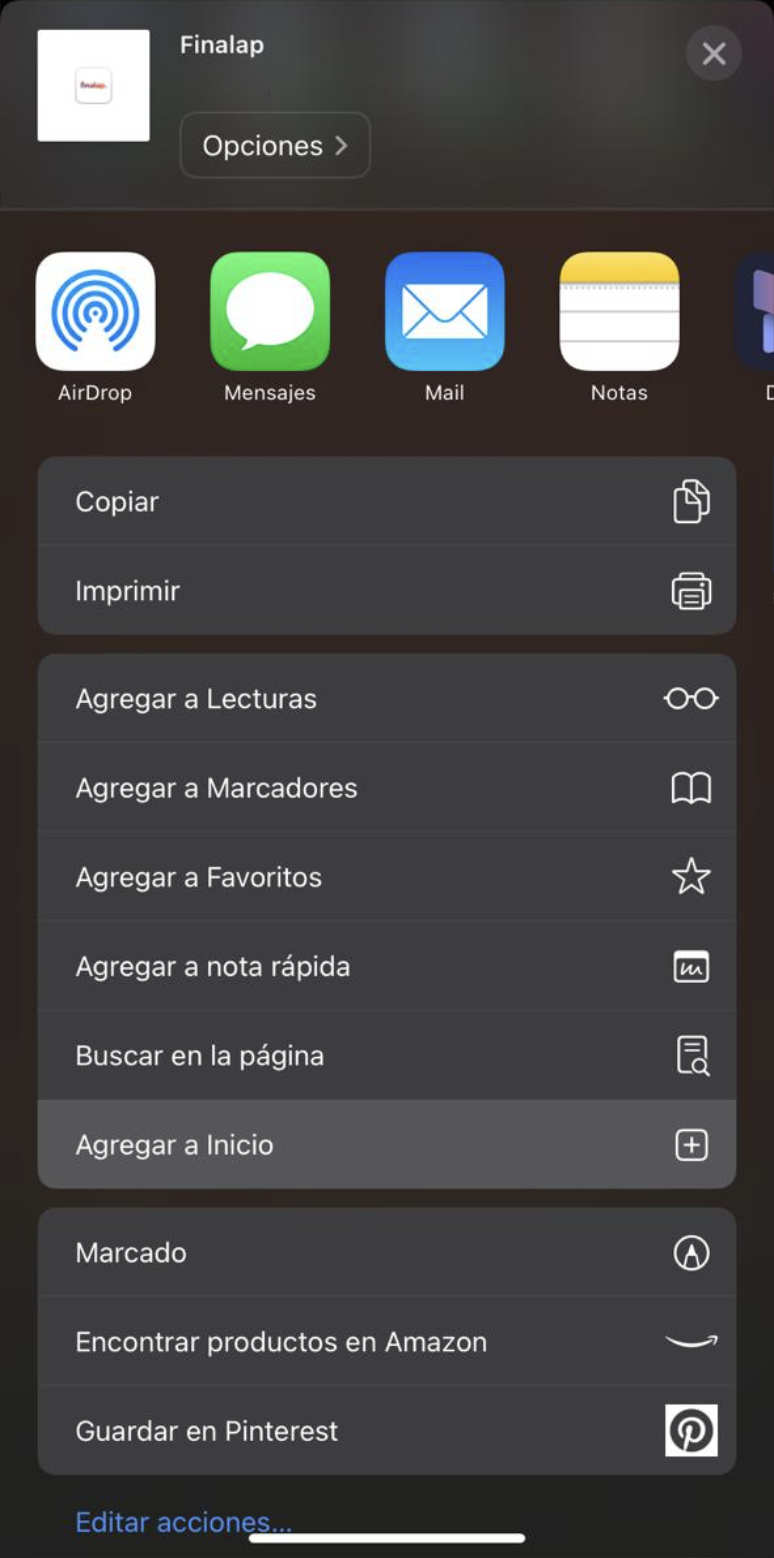Select Agregar a Marcadores

coord(387,788)
